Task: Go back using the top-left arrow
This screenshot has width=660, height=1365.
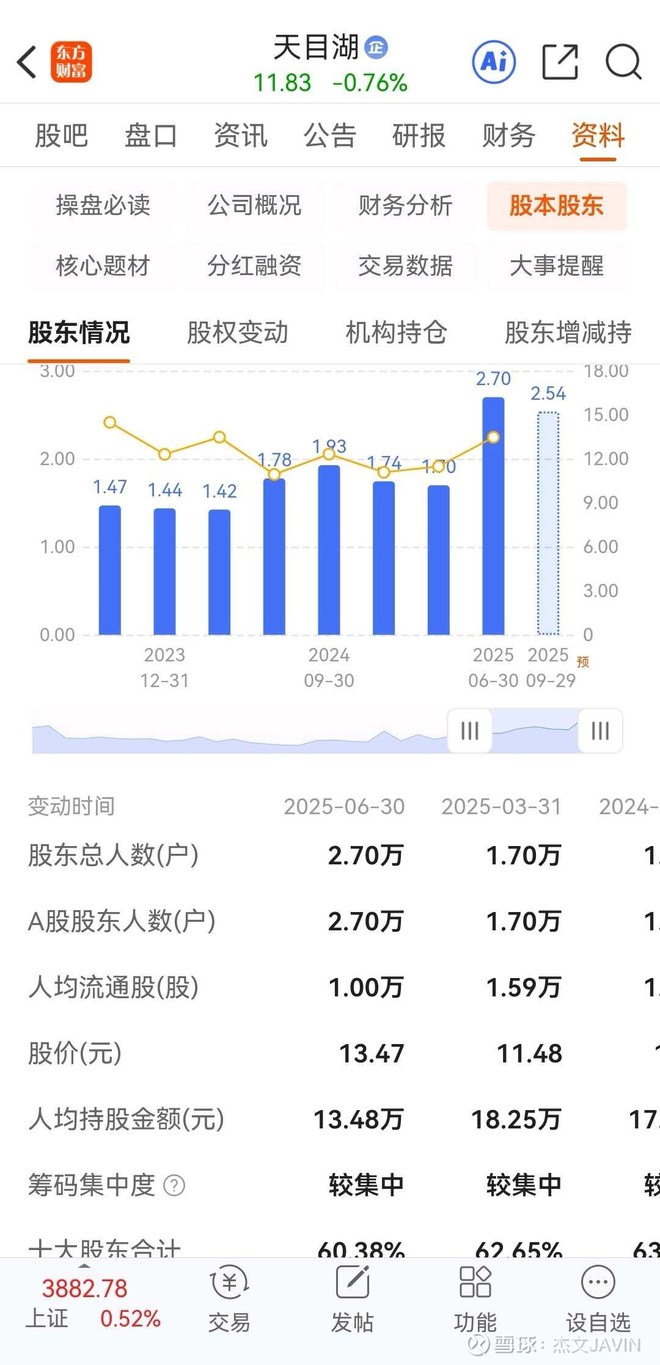Action: pyautogui.click(x=27, y=62)
